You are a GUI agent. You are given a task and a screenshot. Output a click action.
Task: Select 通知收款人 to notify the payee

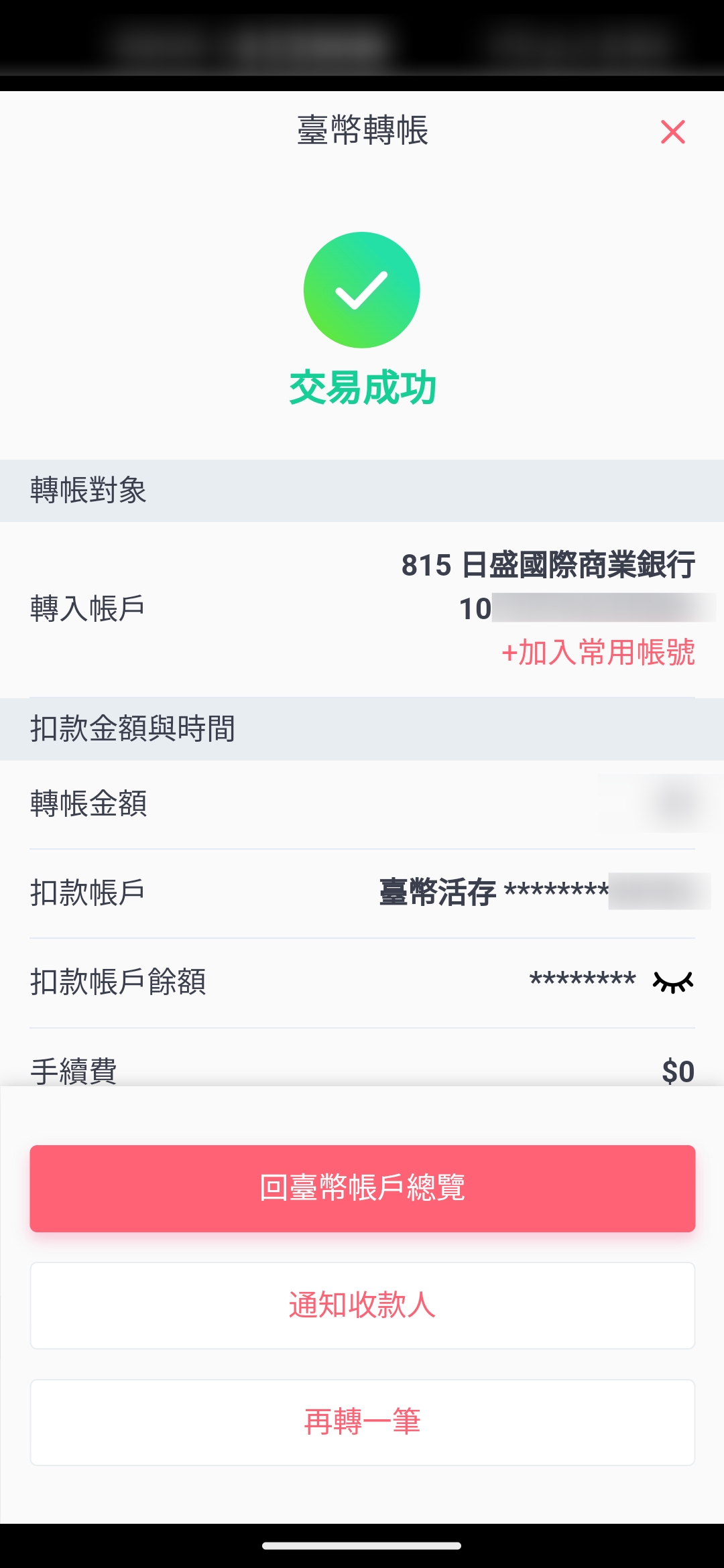(362, 1305)
